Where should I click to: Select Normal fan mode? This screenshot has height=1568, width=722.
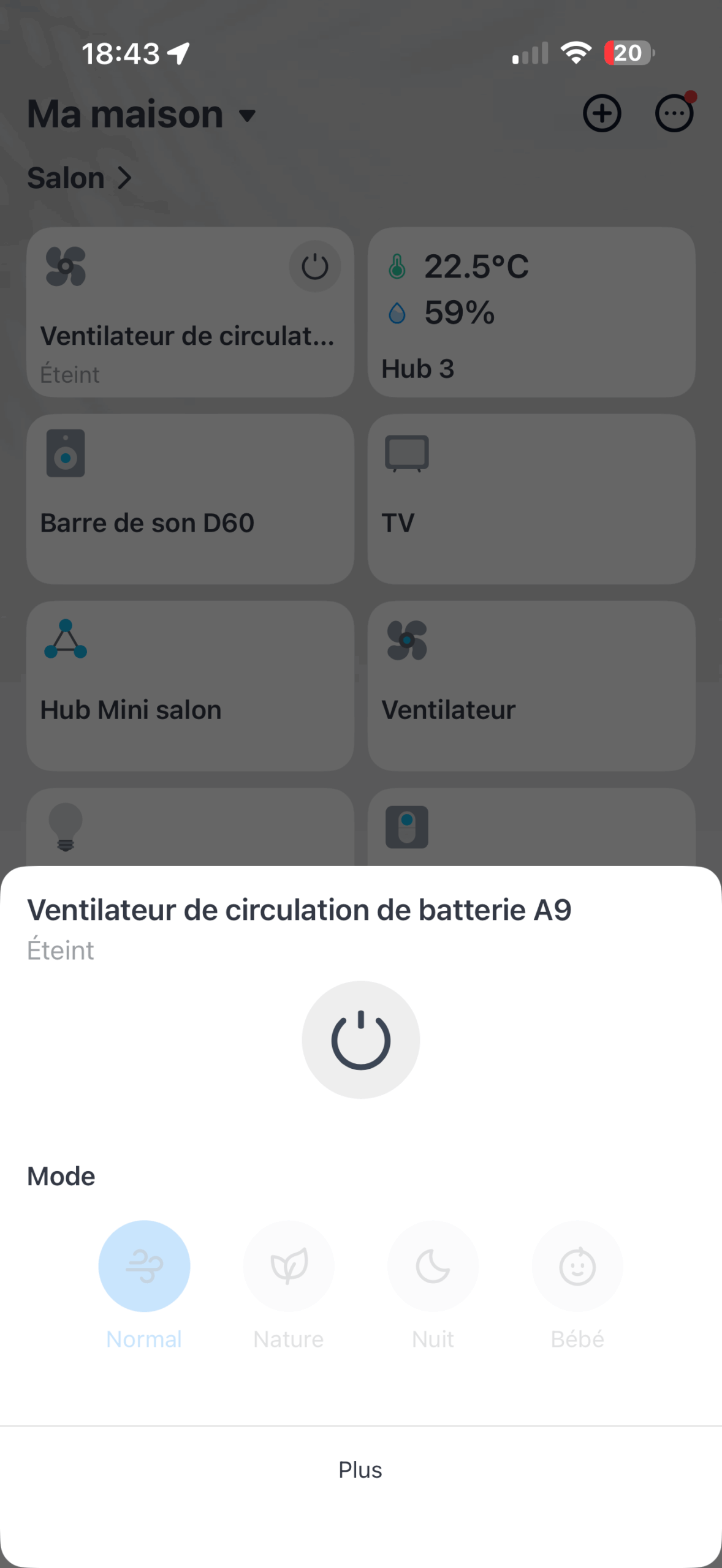coord(144,1265)
